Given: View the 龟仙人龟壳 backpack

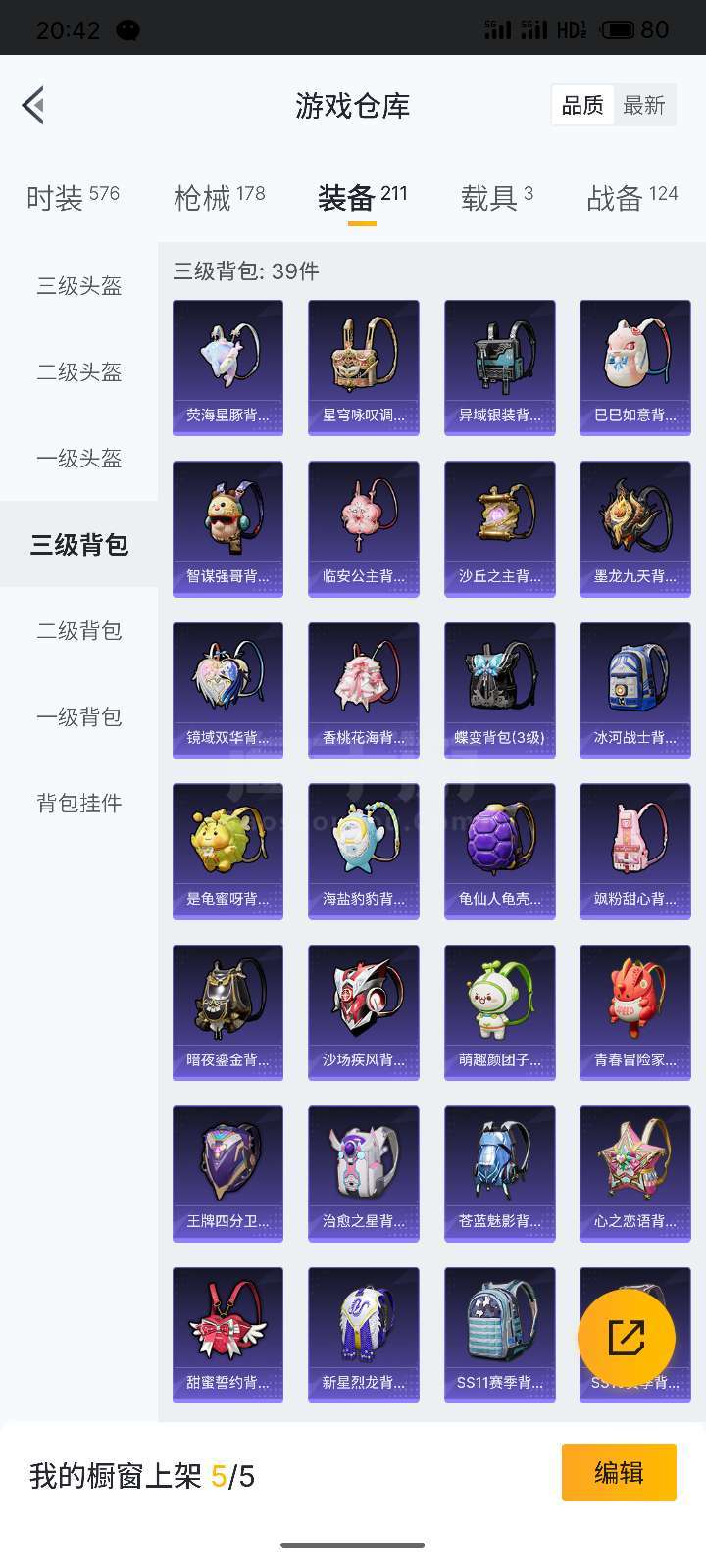Looking at the screenshot, I should pos(500,851).
